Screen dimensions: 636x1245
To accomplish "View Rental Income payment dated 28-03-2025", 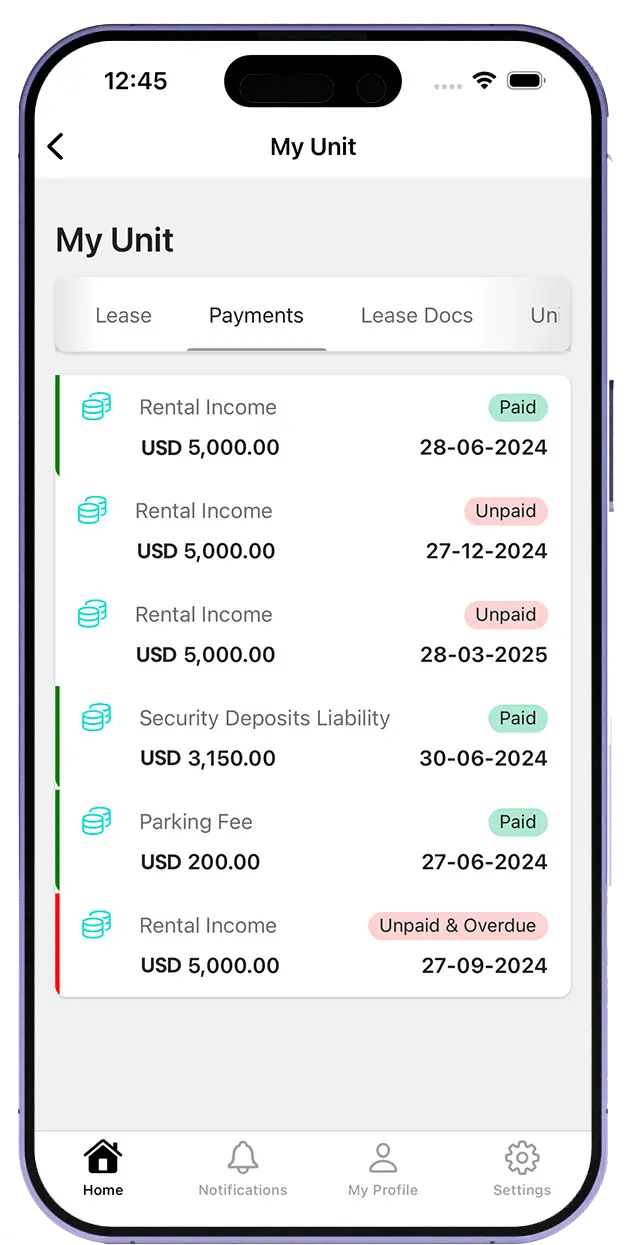I will 313,635.
